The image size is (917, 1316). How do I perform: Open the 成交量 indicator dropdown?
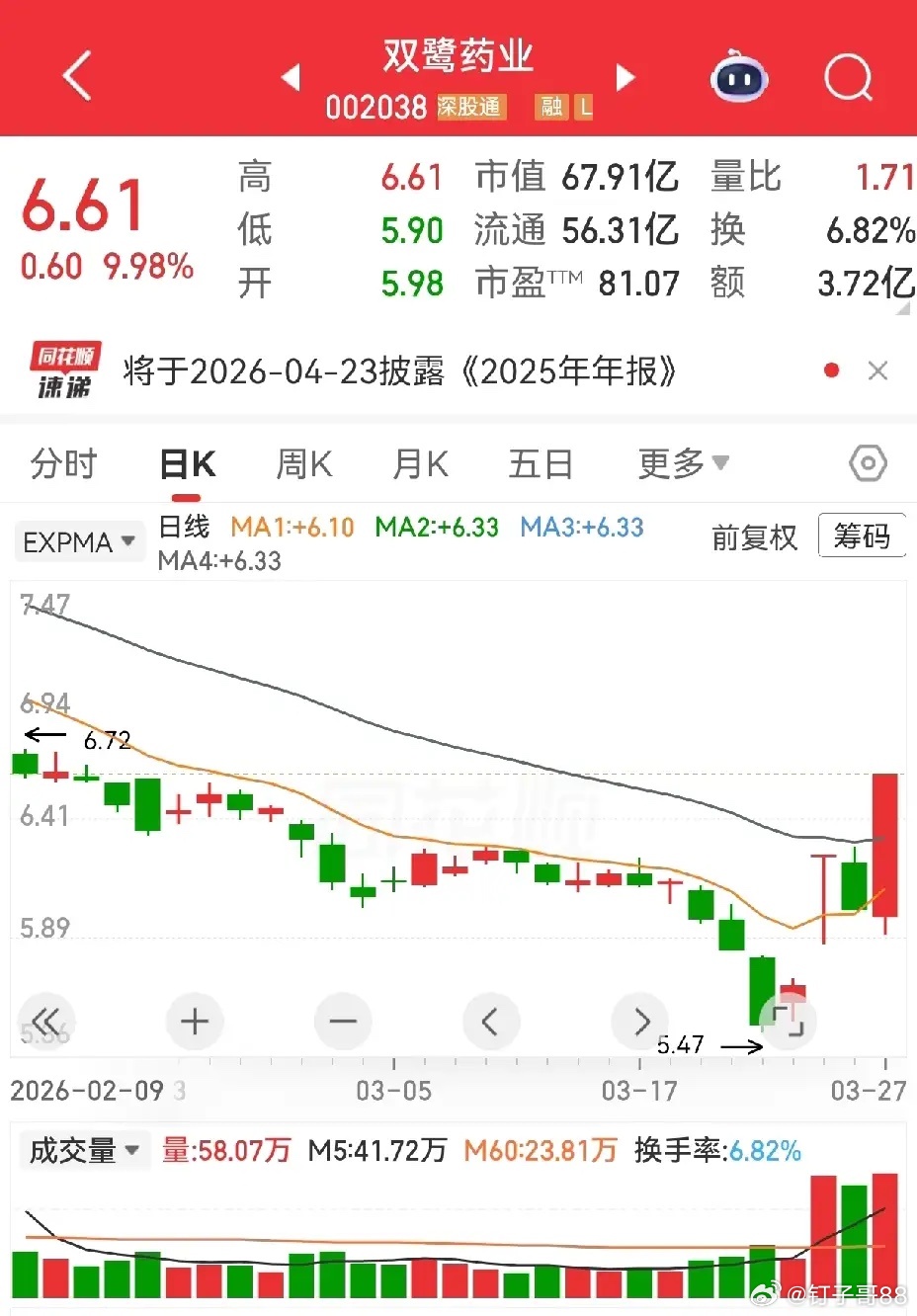click(85, 1150)
